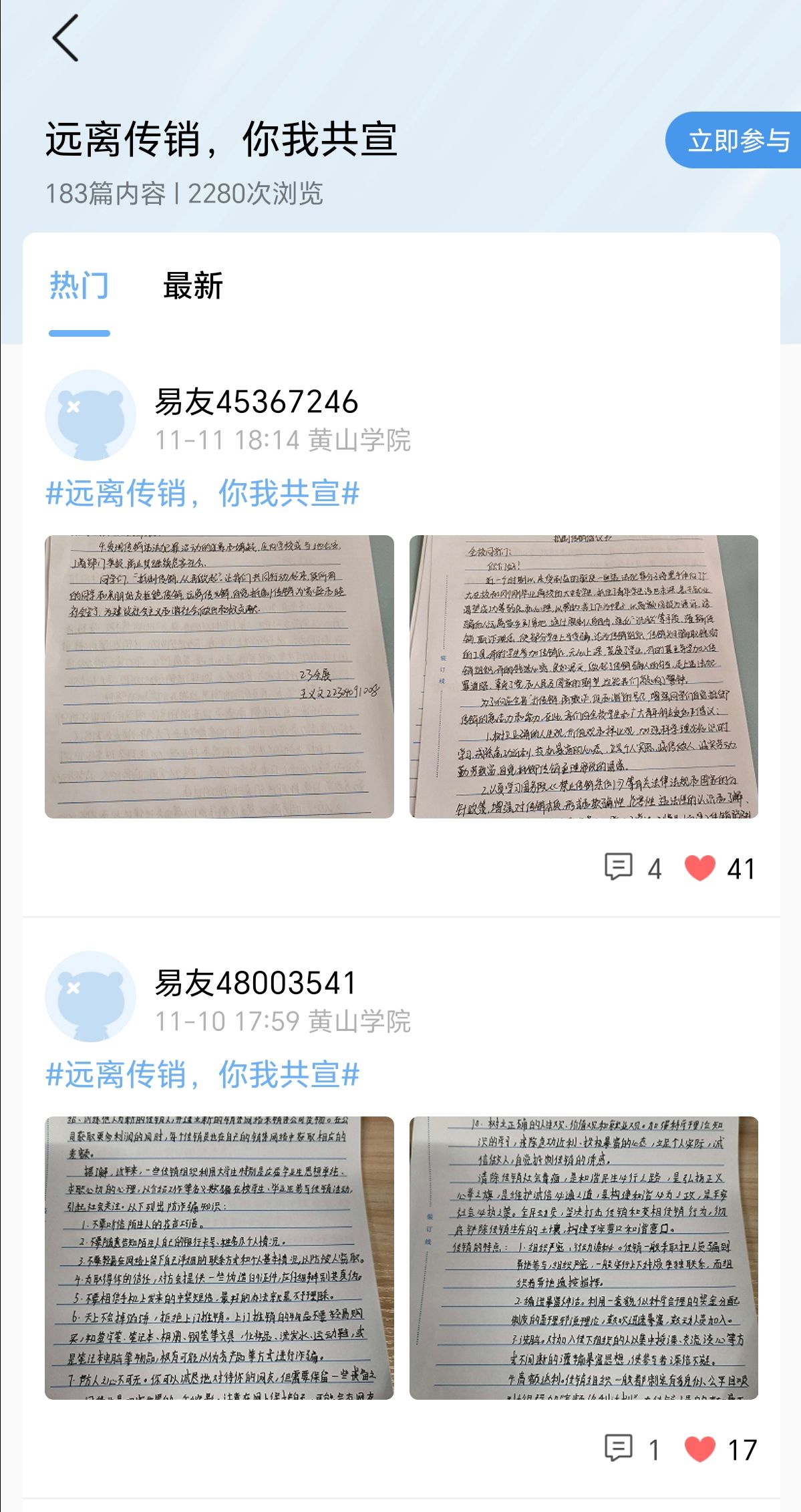Tap the 立即参与 button
This screenshot has width=801, height=1512.
(738, 140)
